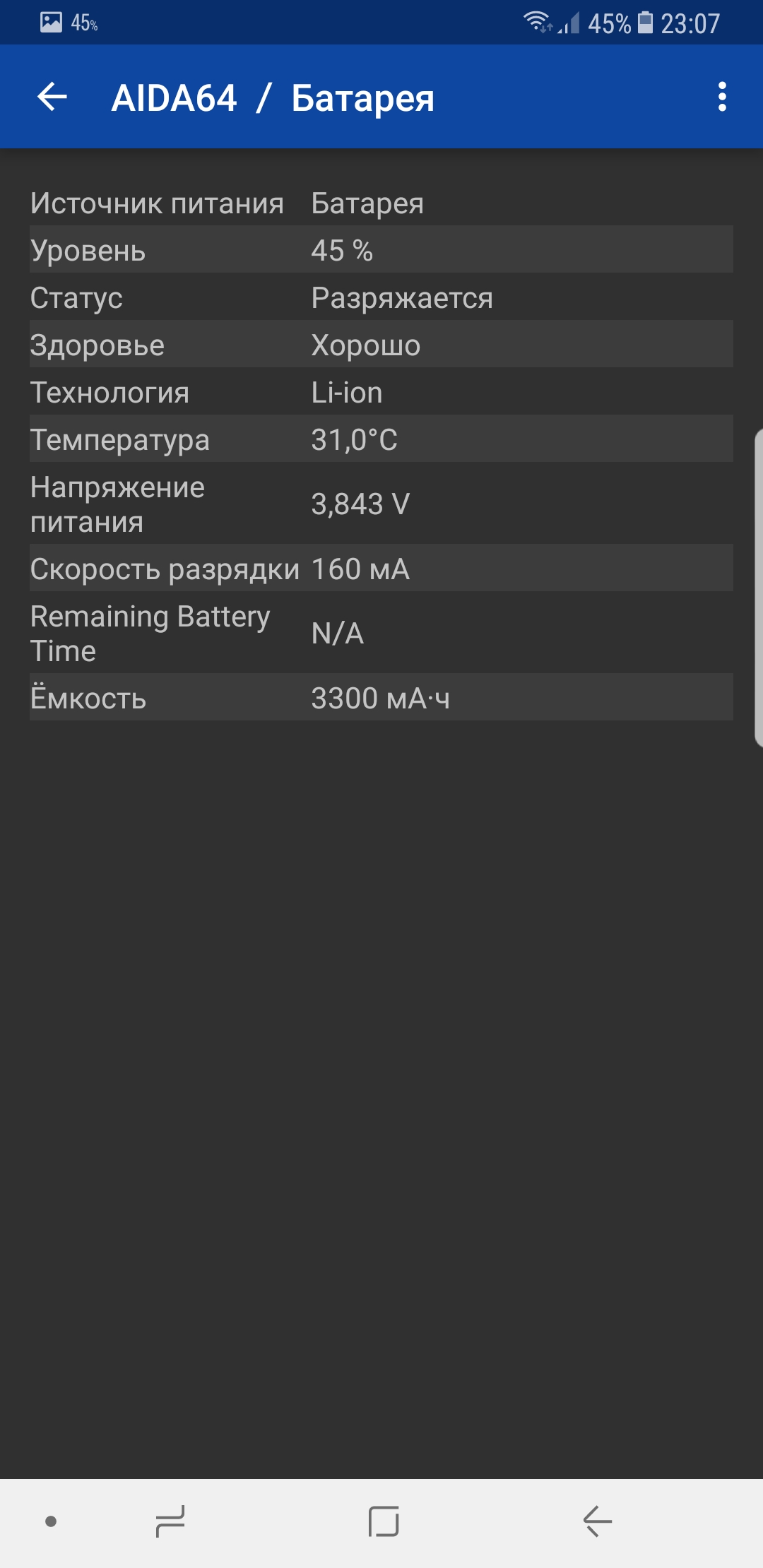Tap the system back button
Viewport: 763px width, 1568px height.
point(598,1521)
